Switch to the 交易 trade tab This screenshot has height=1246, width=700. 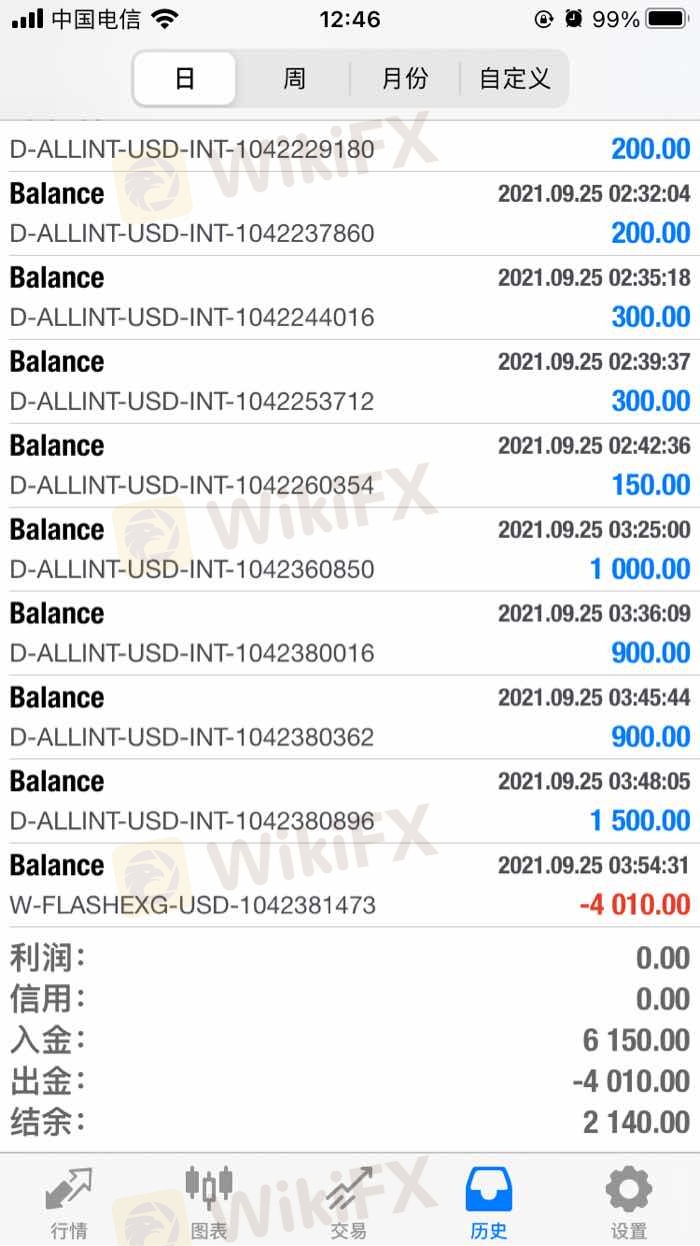tap(349, 1202)
